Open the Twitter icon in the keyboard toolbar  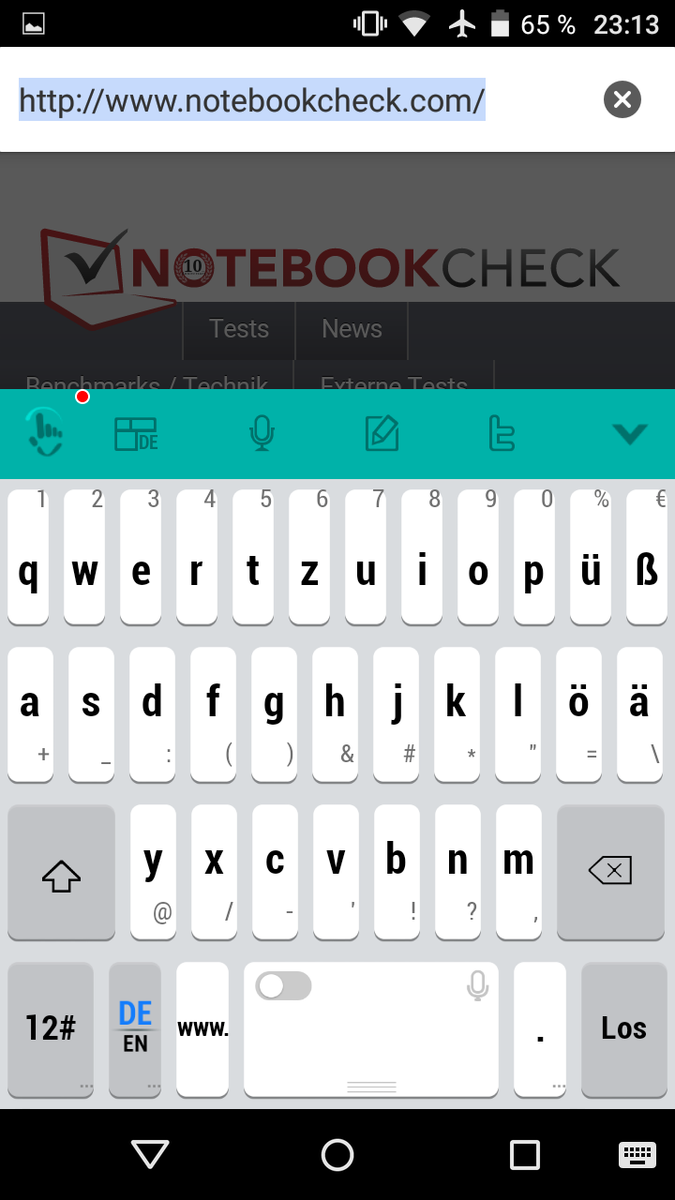(x=501, y=434)
